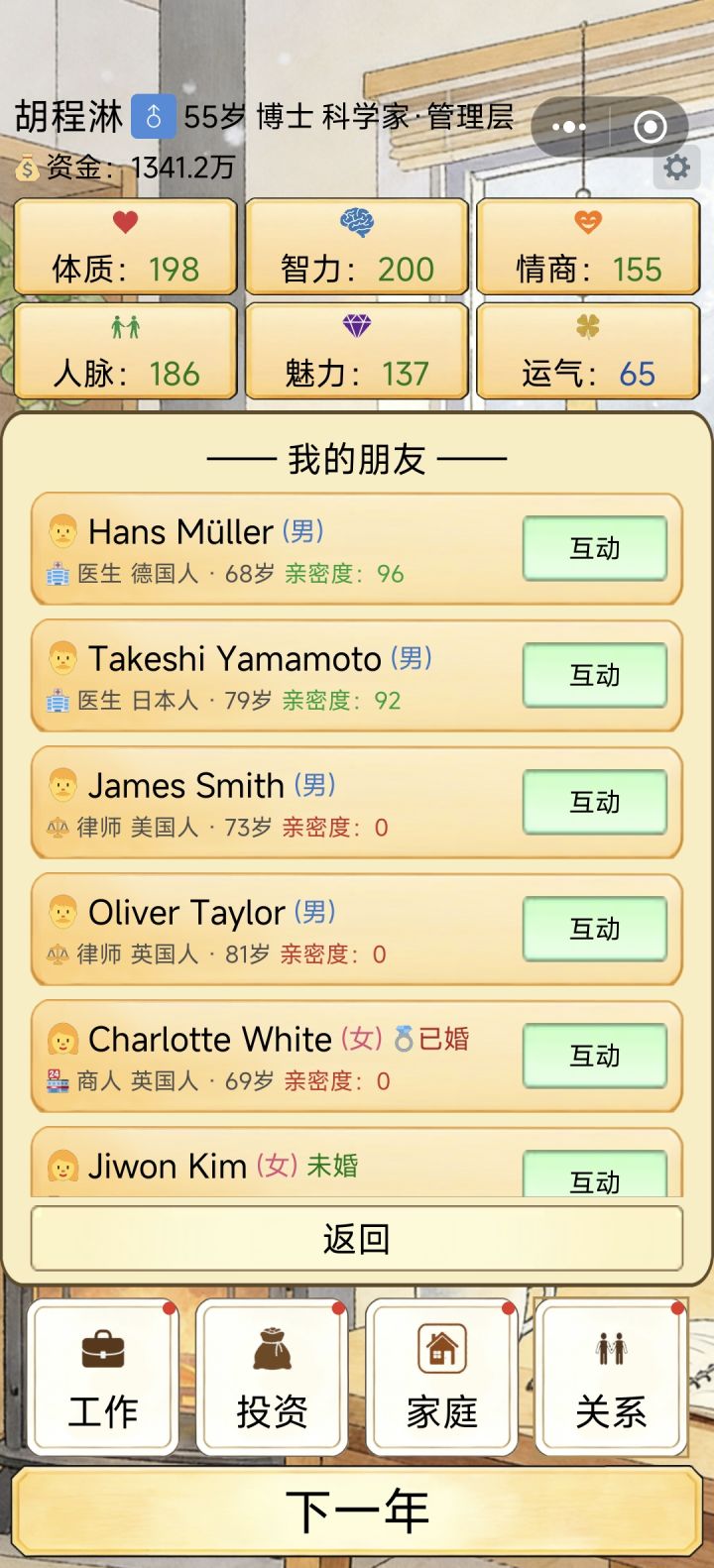Click 互动 for Charlotte White
Image resolution: width=714 pixels, height=1568 pixels.
594,1056
